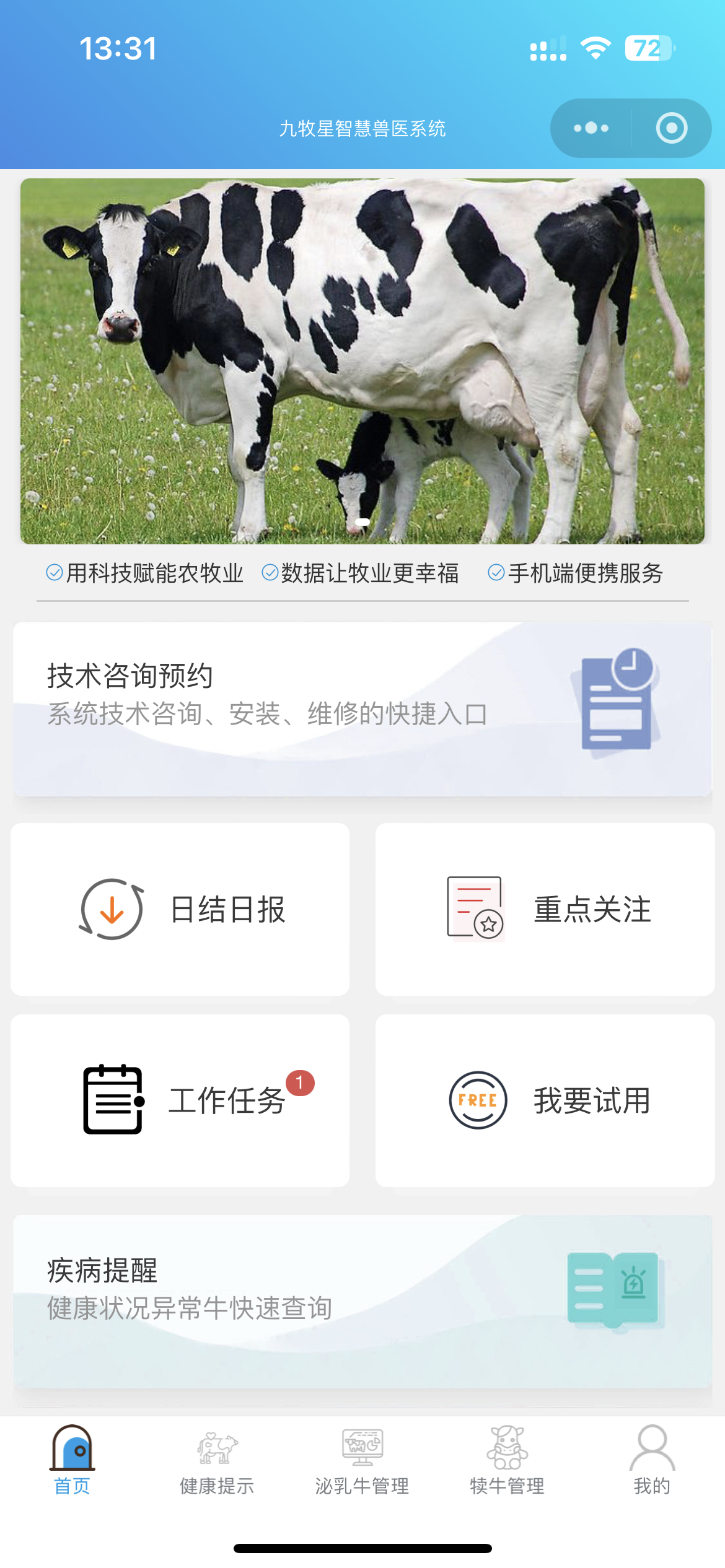The width and height of the screenshot is (725, 1568).
Task: Switch to the 首页 tab
Action: pos(72,1460)
